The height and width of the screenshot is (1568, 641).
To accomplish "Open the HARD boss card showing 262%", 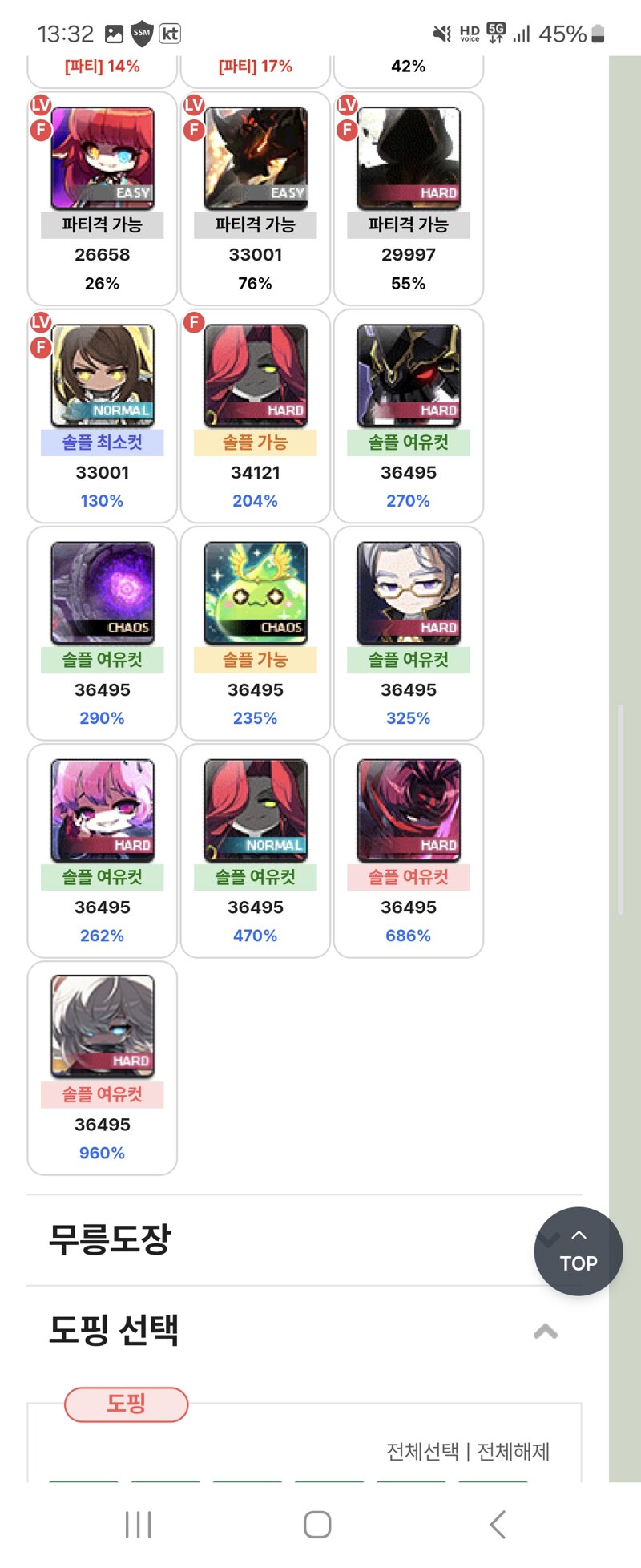I will [x=103, y=850].
